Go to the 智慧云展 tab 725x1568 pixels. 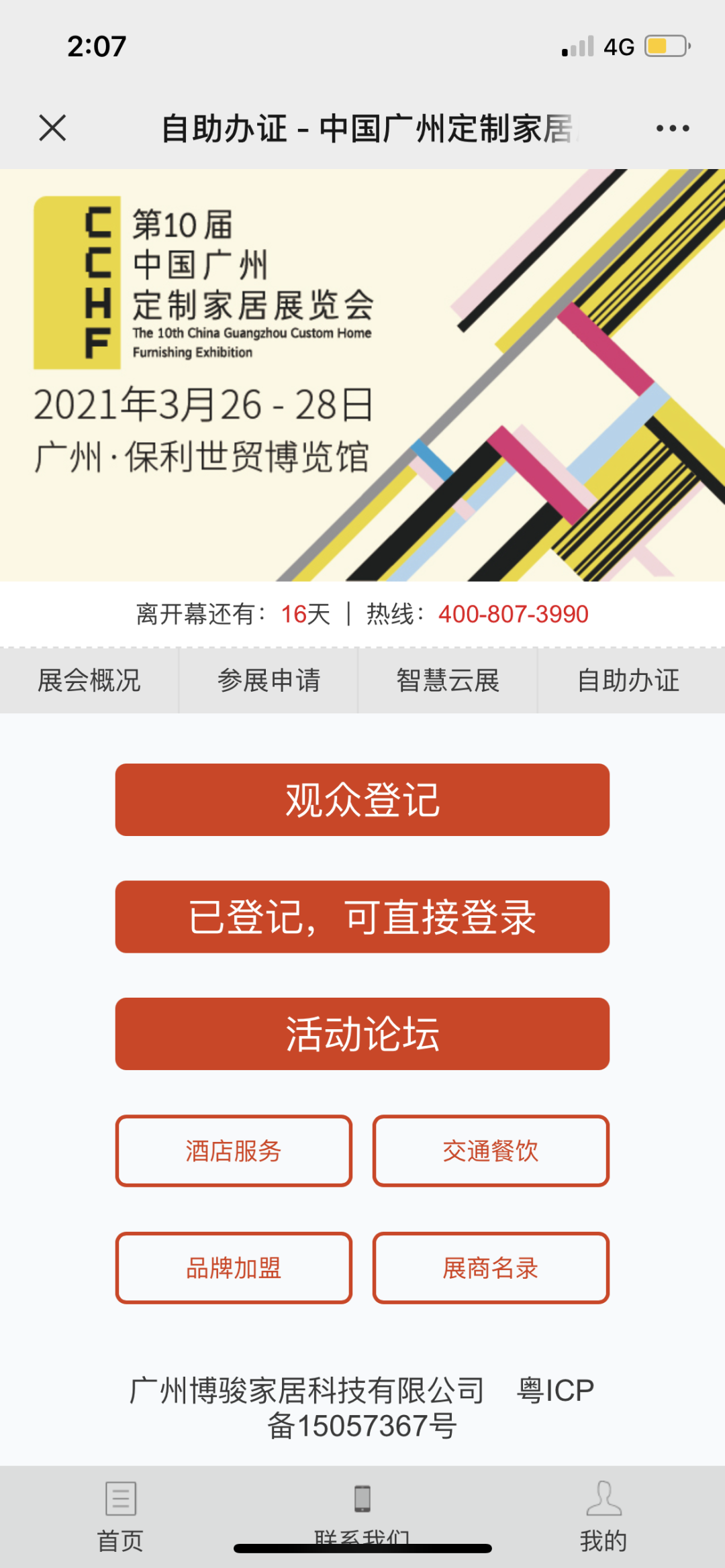pos(448,680)
